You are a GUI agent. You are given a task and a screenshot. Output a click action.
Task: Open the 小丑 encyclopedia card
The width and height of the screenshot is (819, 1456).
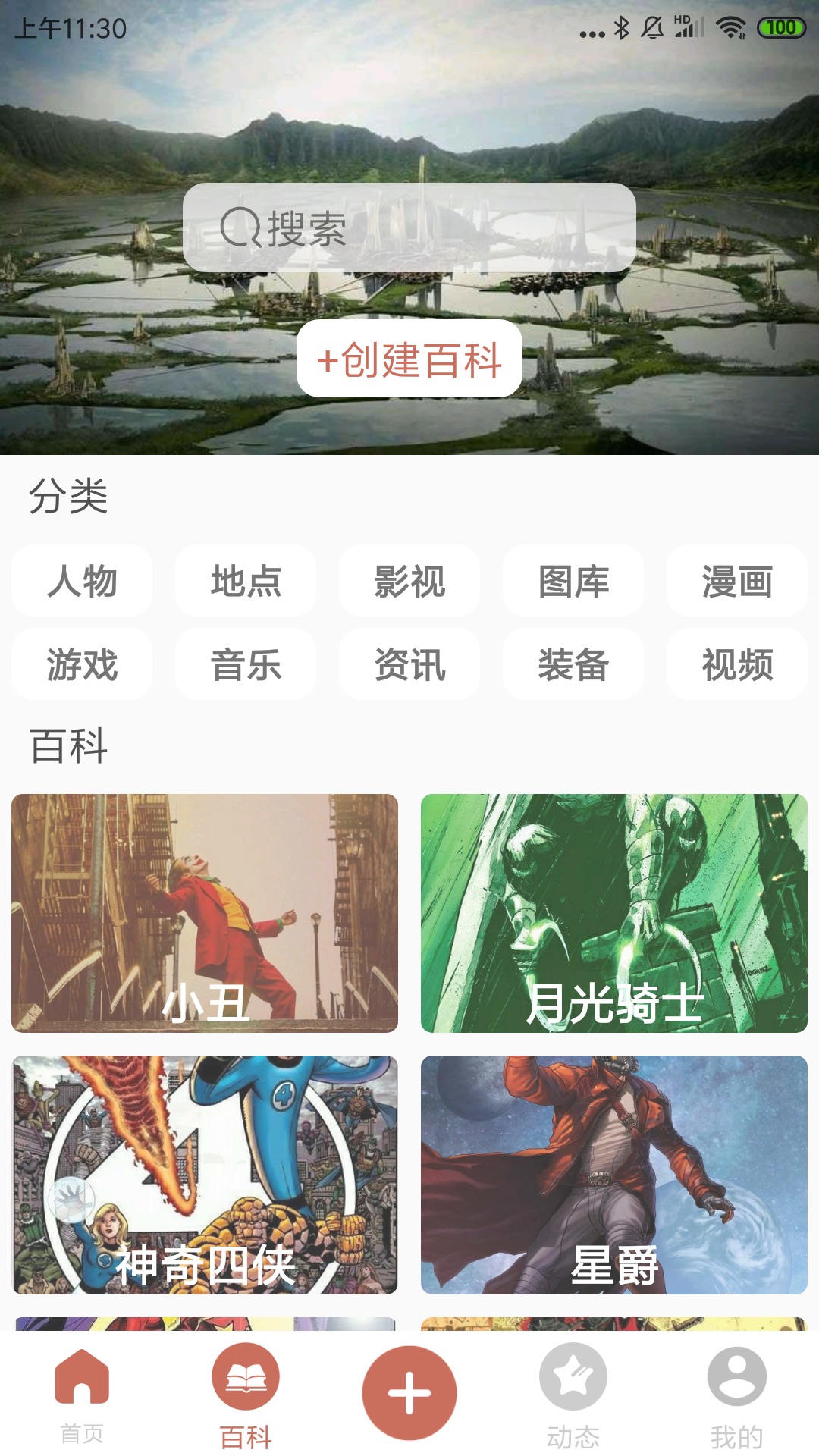tap(205, 913)
